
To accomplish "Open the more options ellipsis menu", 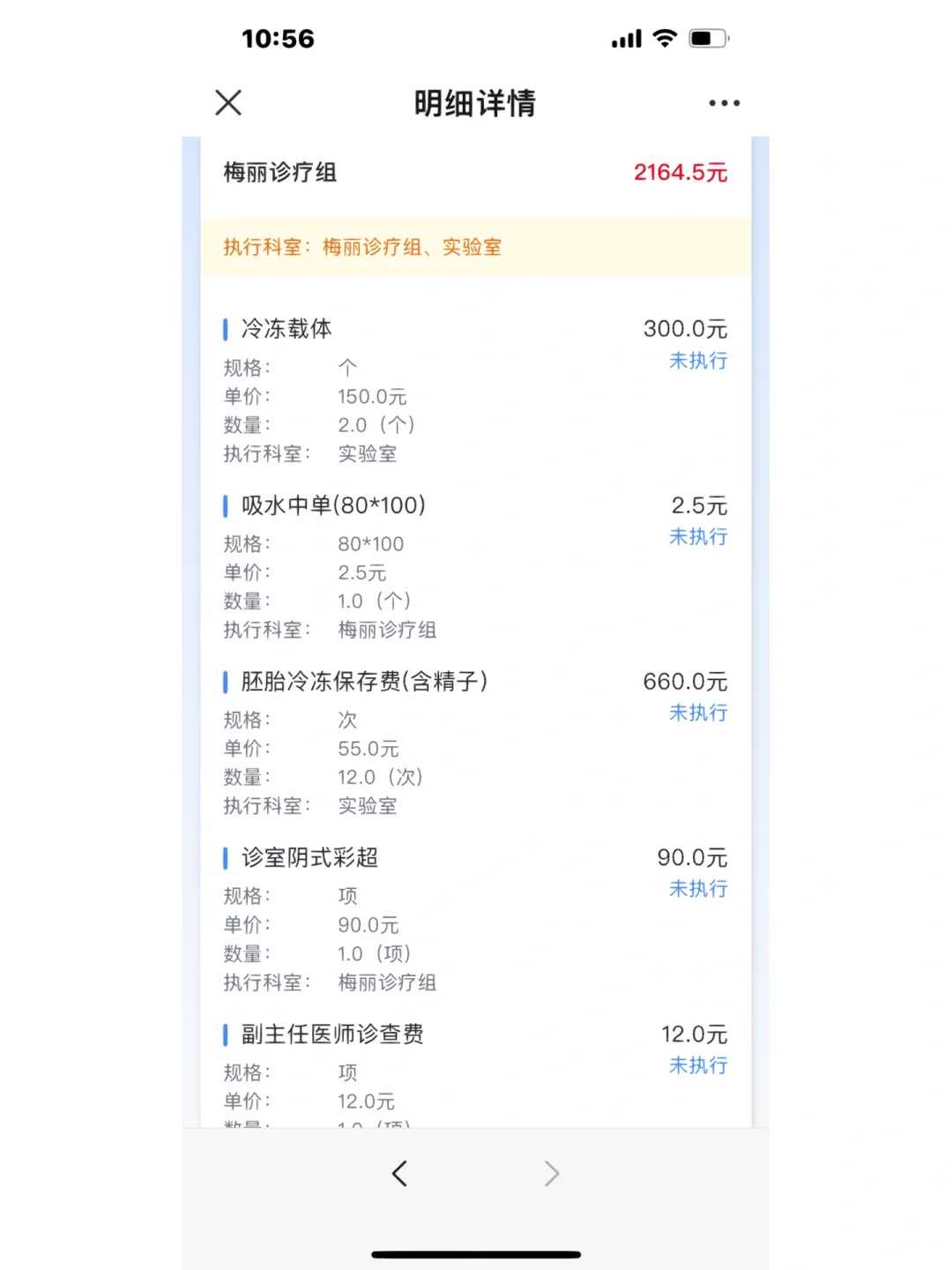I will (x=723, y=102).
